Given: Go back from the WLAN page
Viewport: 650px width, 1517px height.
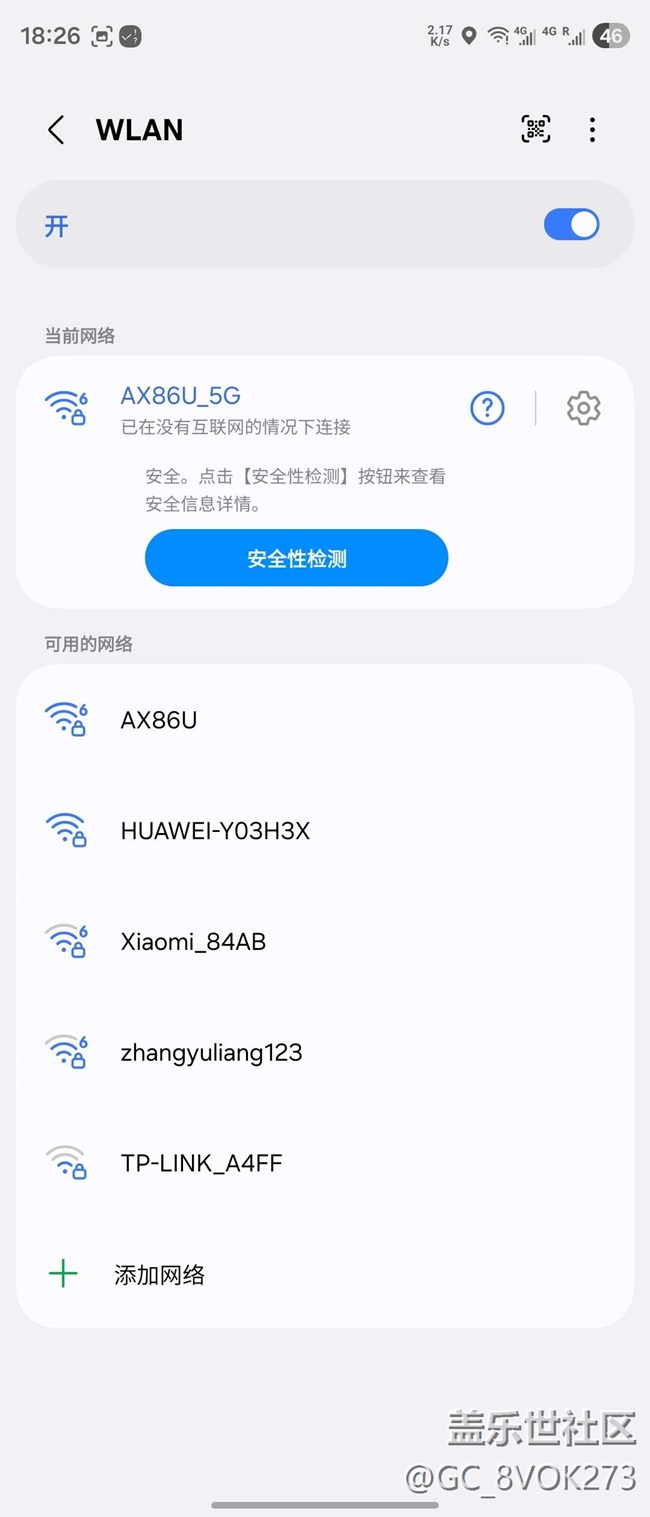Looking at the screenshot, I should coord(56,130).
